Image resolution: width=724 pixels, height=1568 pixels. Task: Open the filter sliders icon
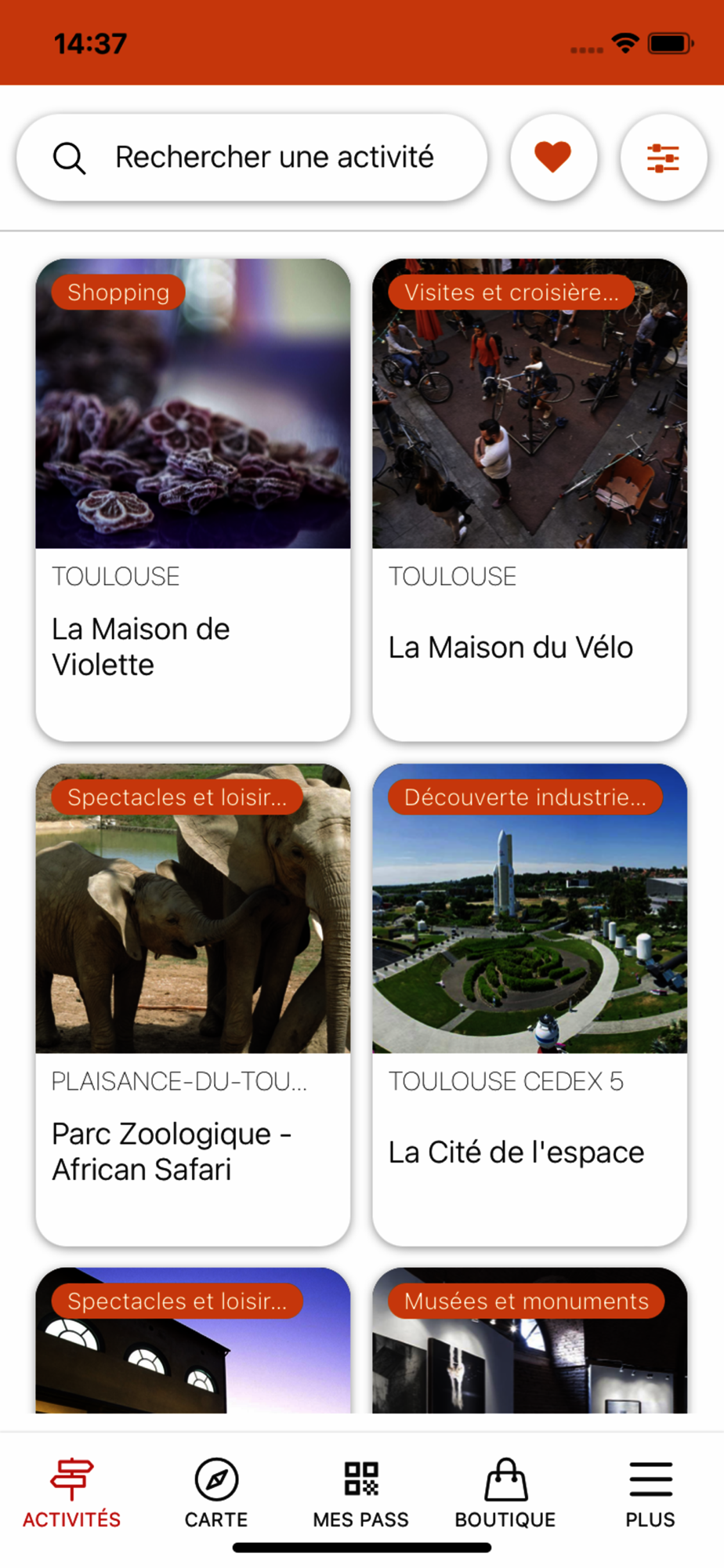(663, 158)
